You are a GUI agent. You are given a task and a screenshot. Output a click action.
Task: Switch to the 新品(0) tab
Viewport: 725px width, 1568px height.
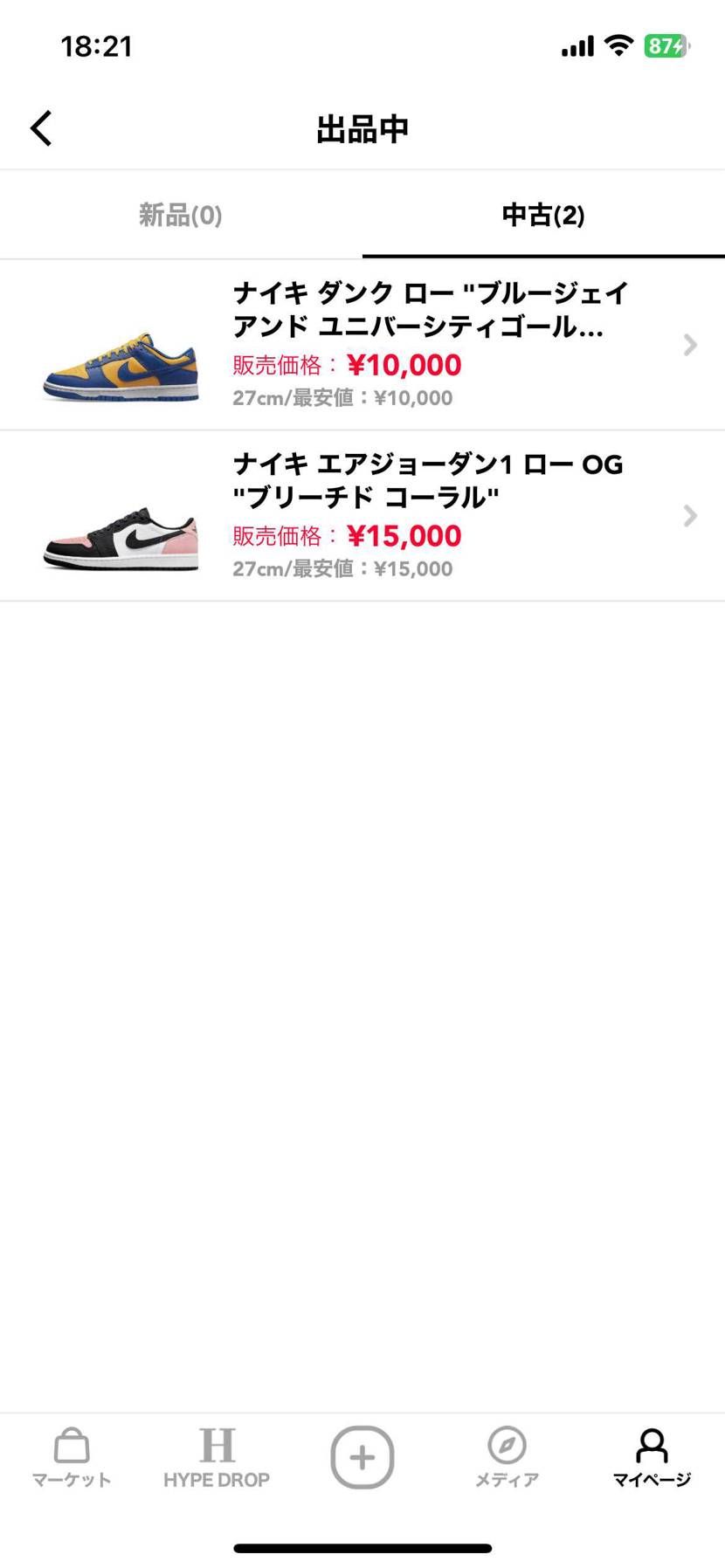coord(180,215)
